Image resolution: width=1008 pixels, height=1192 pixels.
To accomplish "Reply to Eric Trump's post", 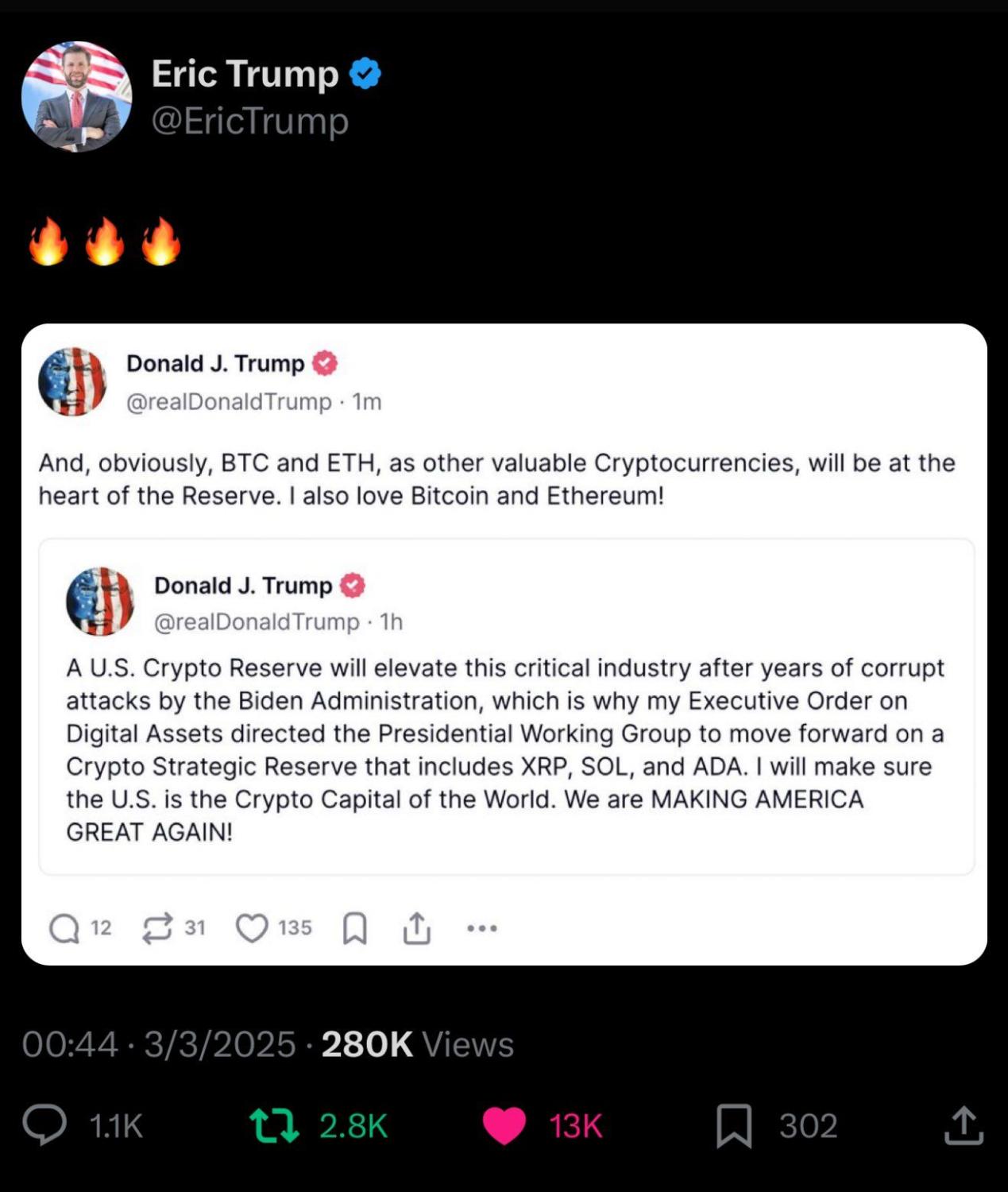I will [x=44, y=1125].
